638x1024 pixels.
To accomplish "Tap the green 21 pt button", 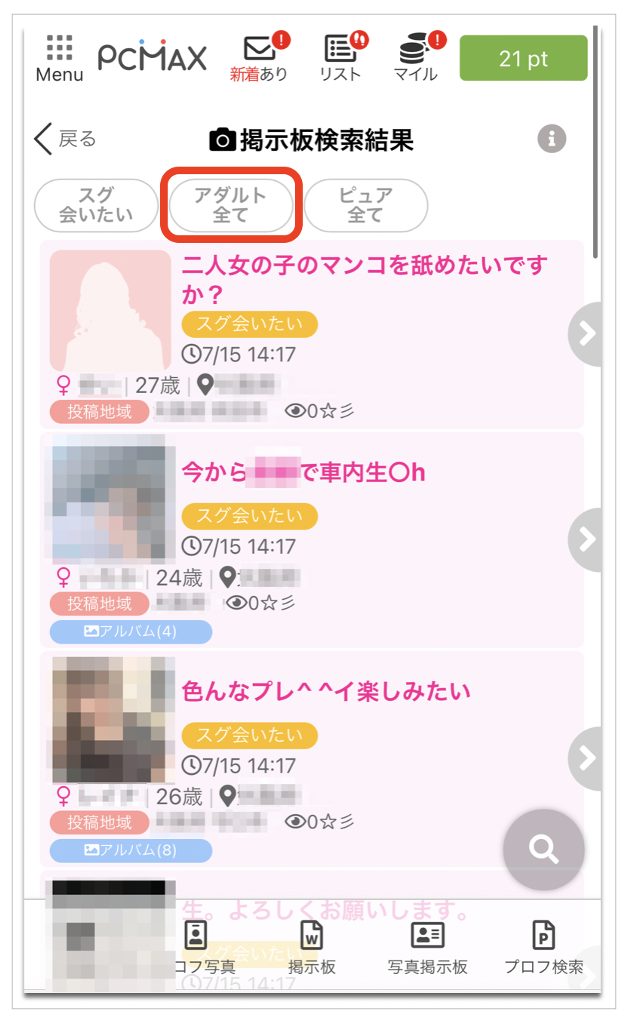I will coord(522,58).
